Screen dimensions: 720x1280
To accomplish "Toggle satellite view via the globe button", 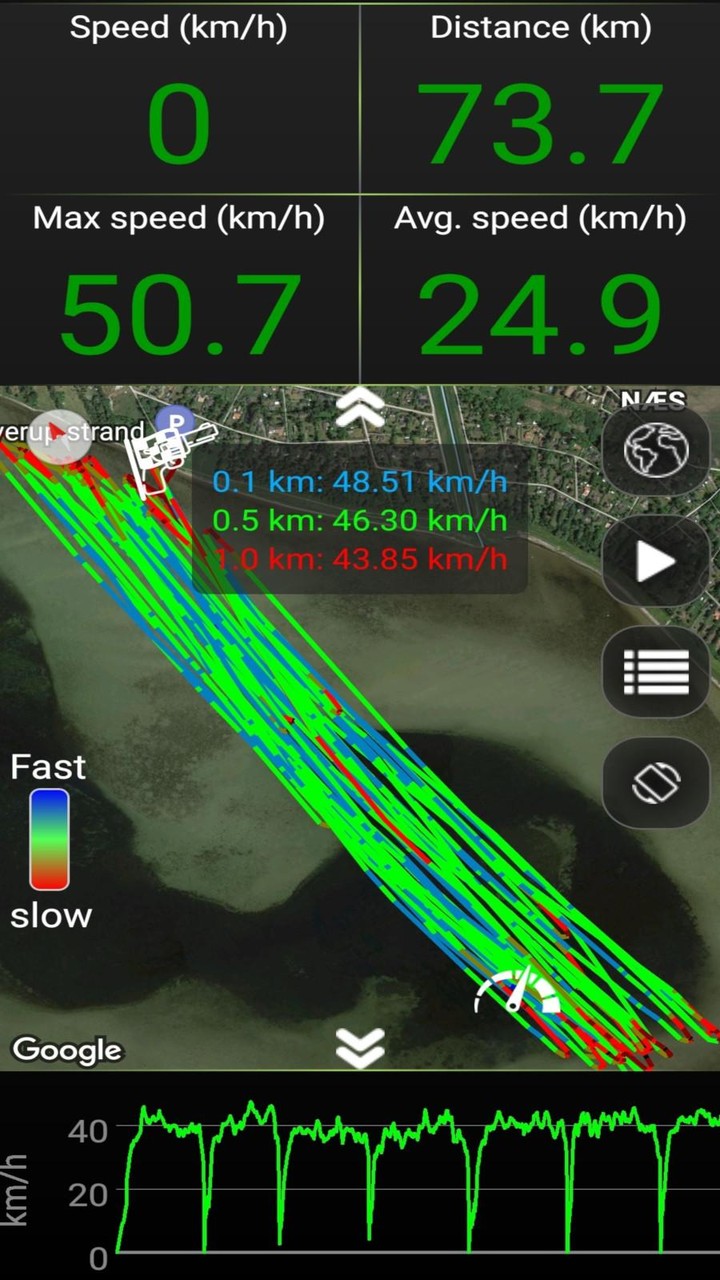I will pos(656,450).
